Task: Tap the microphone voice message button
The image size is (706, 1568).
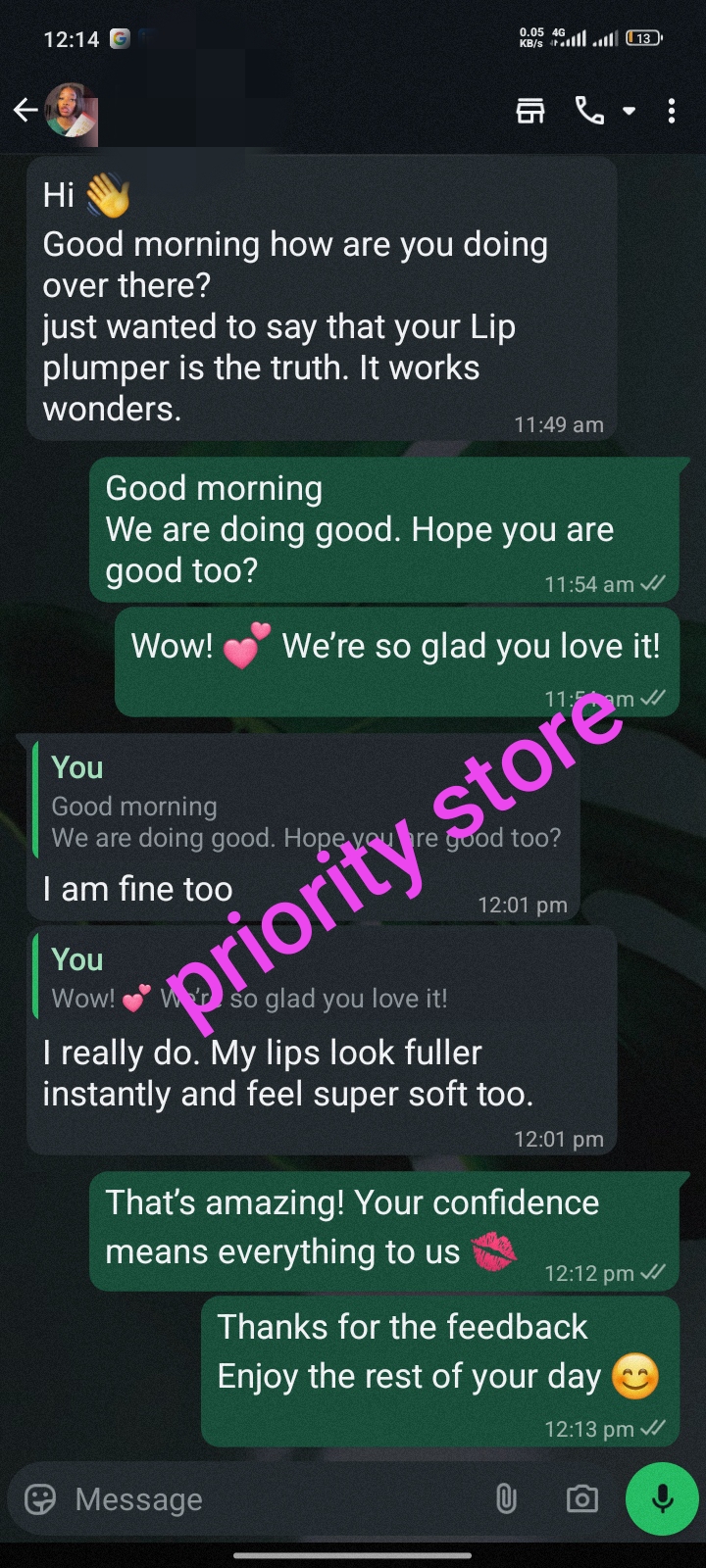Action: [663, 1499]
